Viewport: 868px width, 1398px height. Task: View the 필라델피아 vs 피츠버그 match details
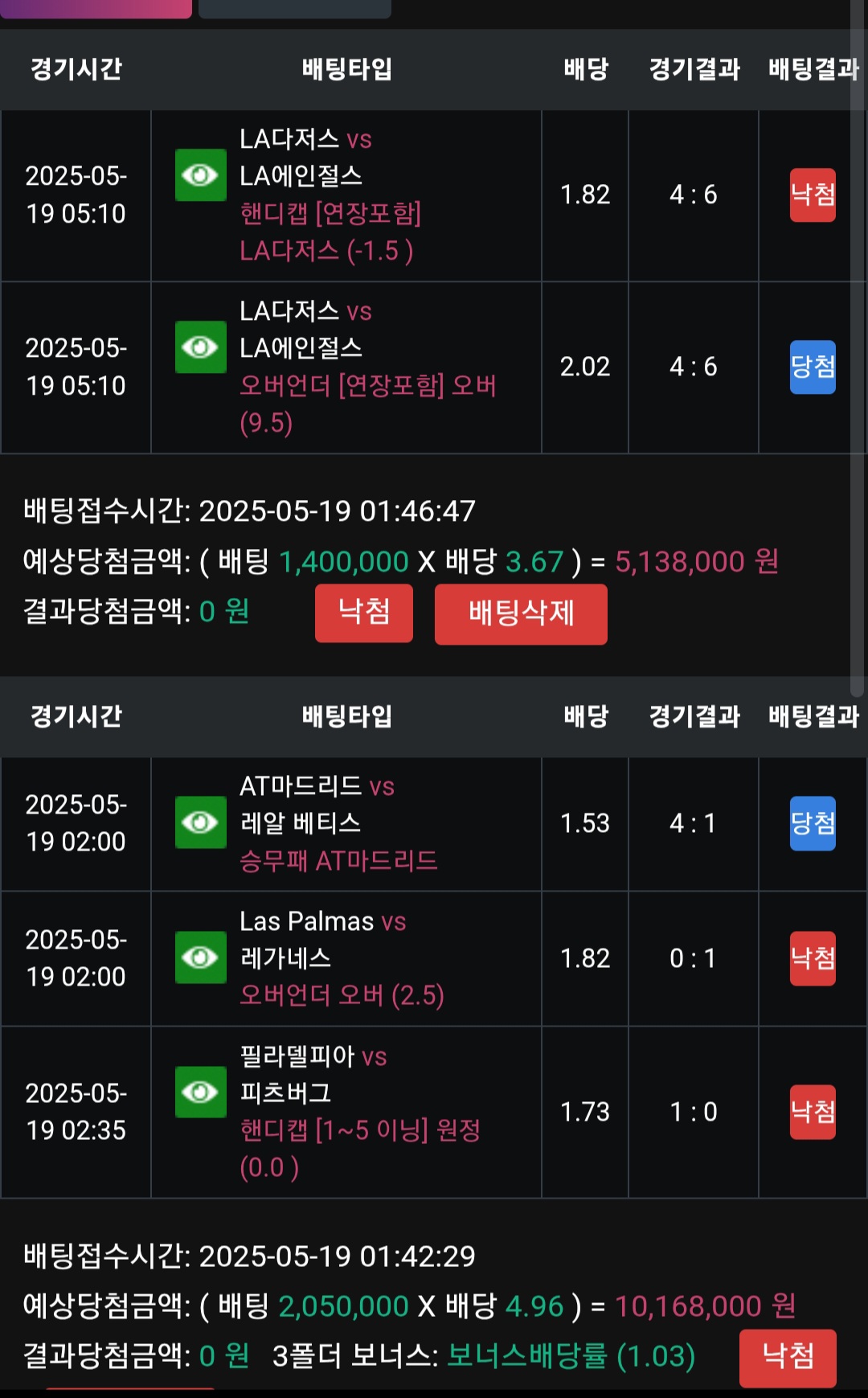[x=200, y=1092]
